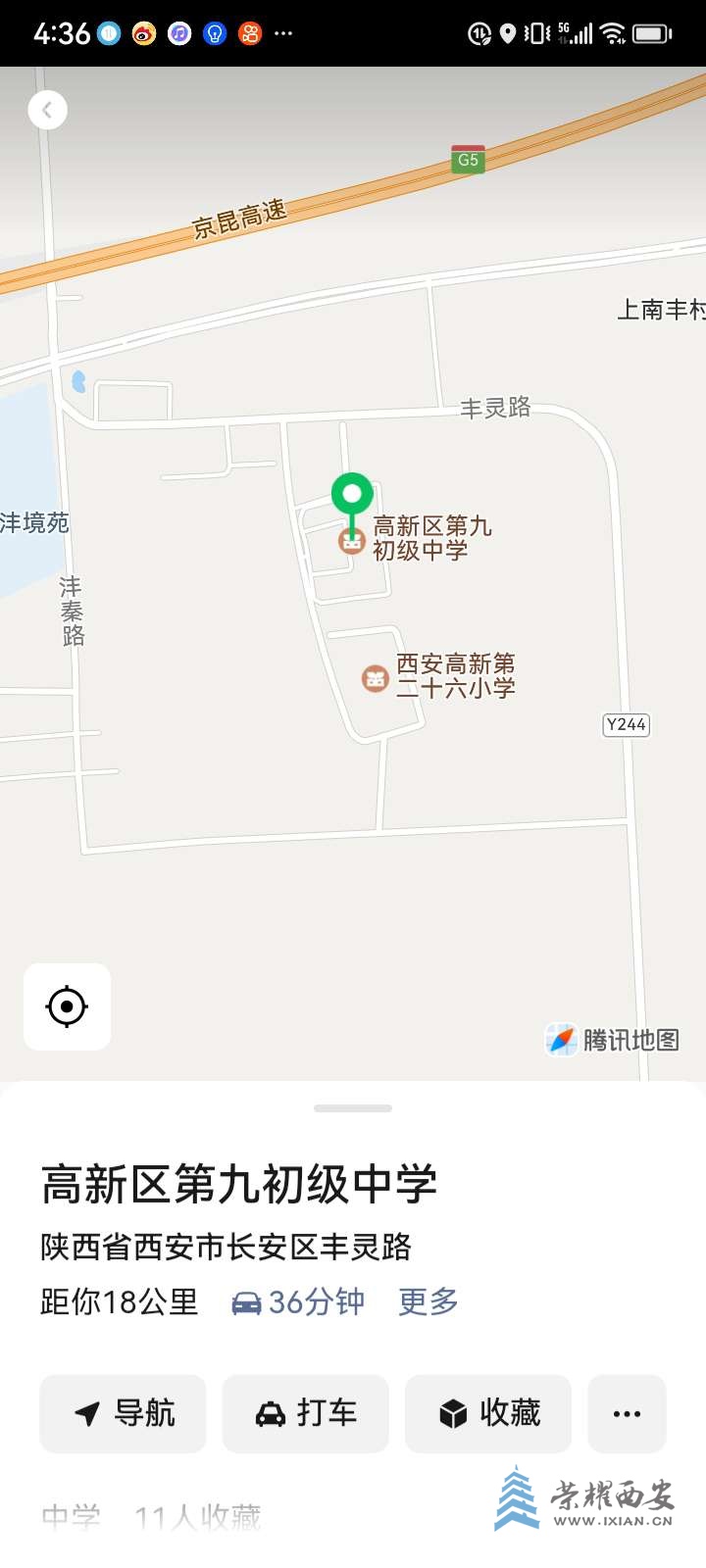Hail a taxi with 打车 button
Viewport: 706px width, 1568px height.
pos(306,1413)
